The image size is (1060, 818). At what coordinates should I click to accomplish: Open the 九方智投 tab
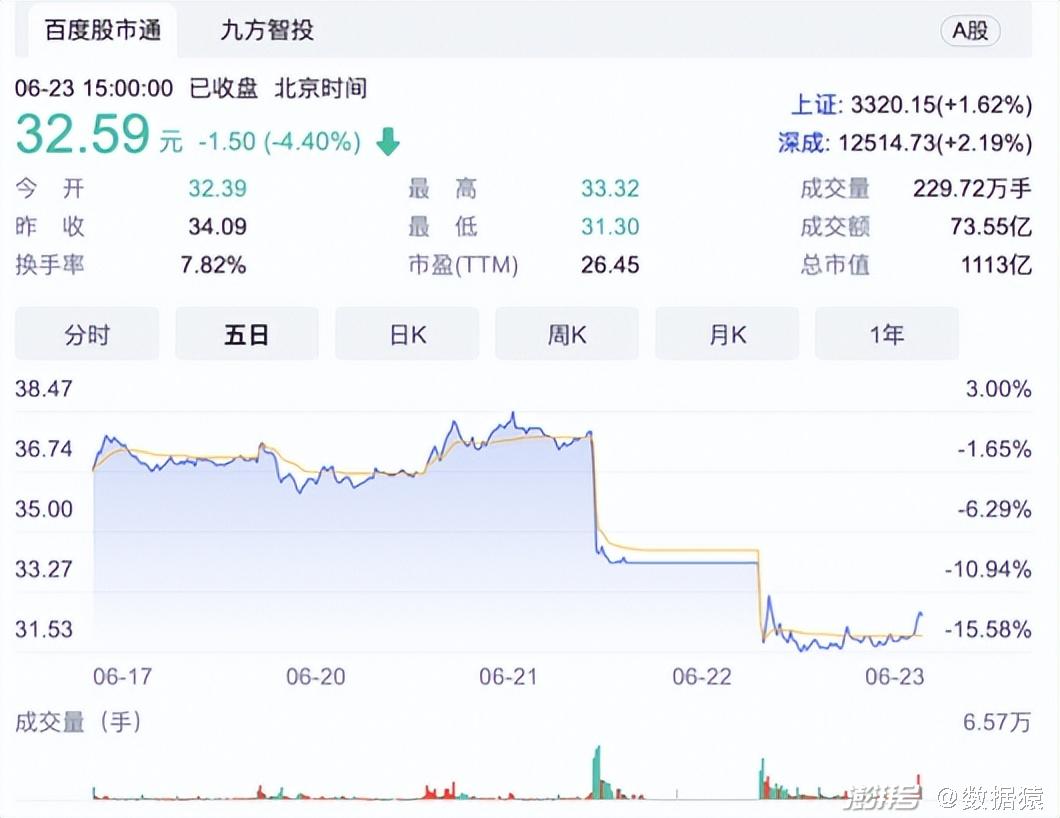[267, 30]
